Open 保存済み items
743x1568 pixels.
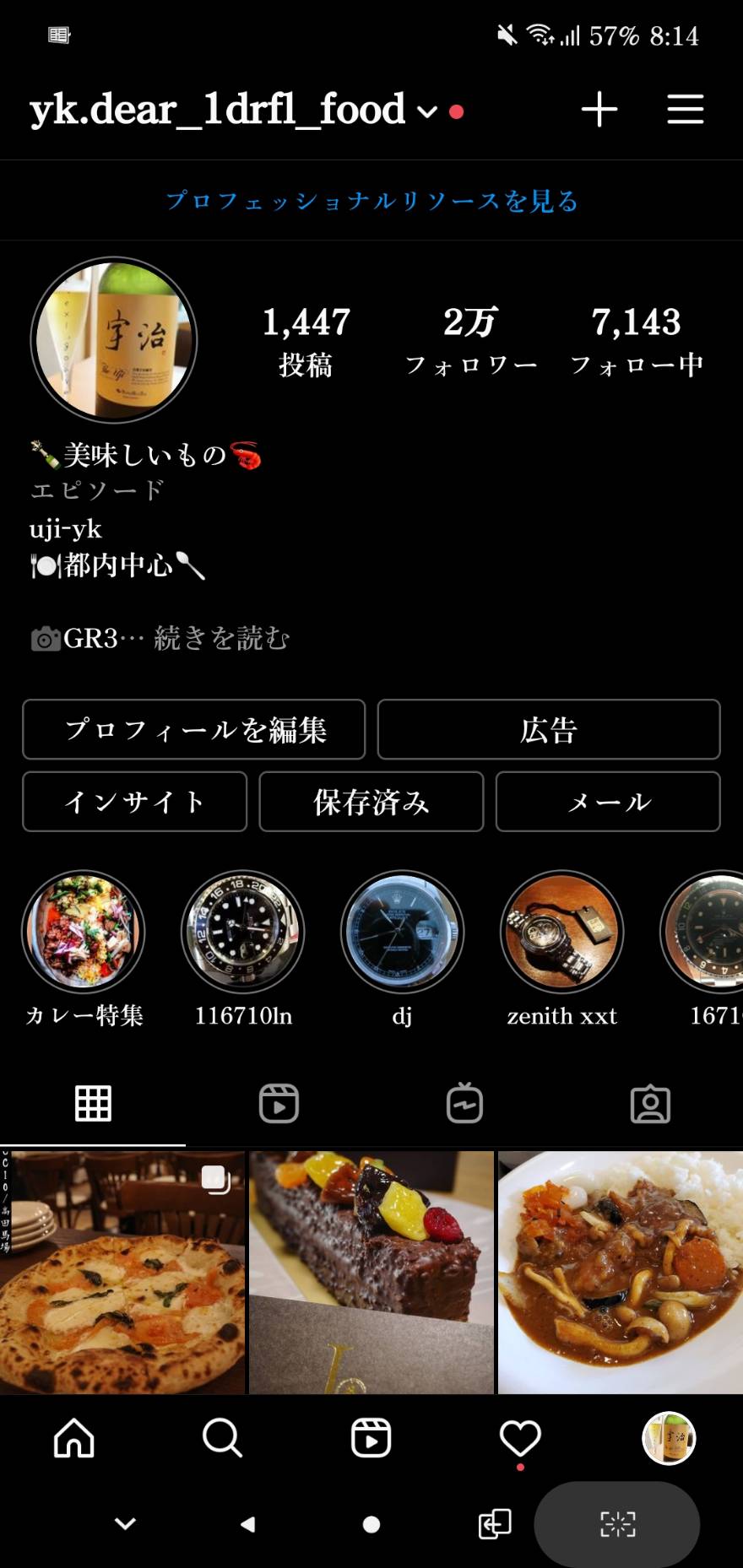pos(371,802)
